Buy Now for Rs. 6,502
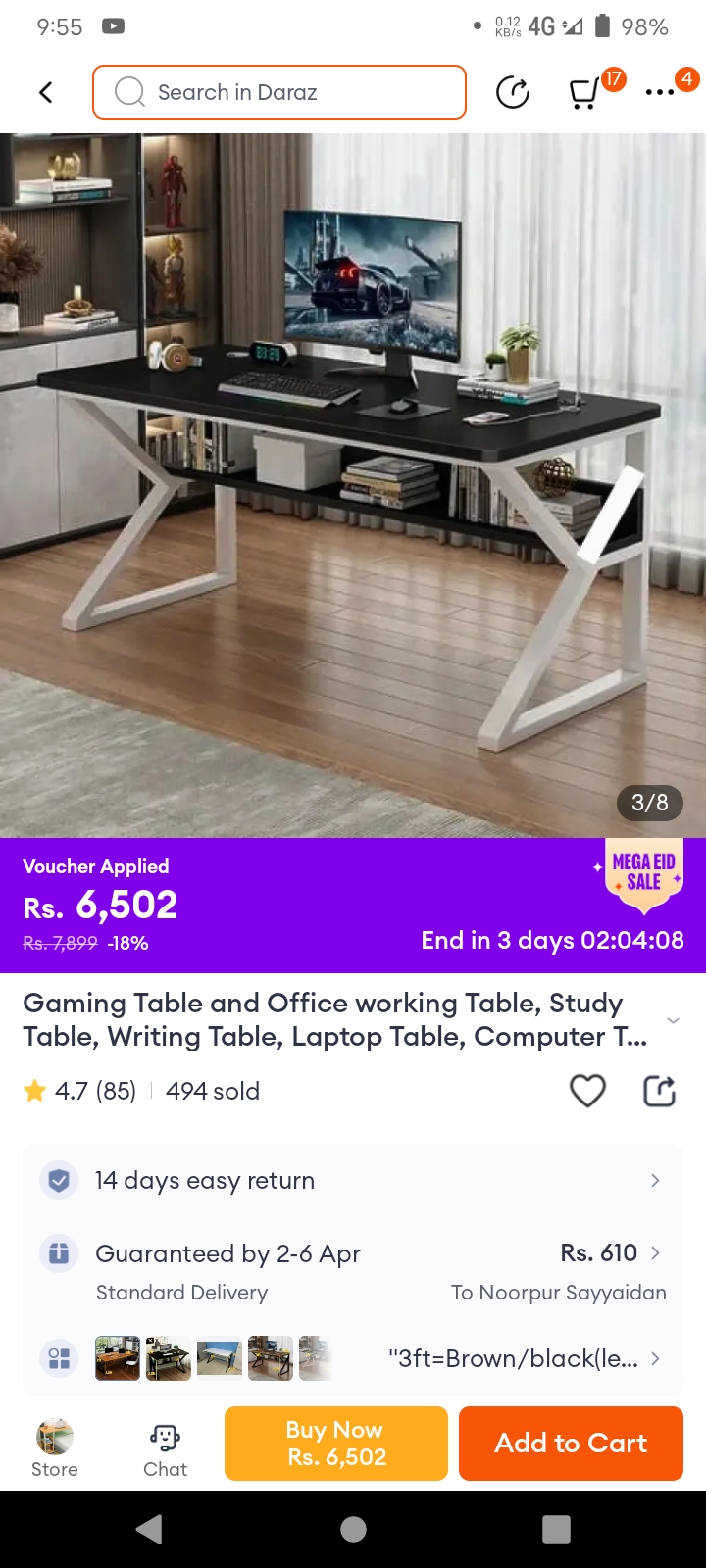This screenshot has width=706, height=1568. click(336, 1444)
